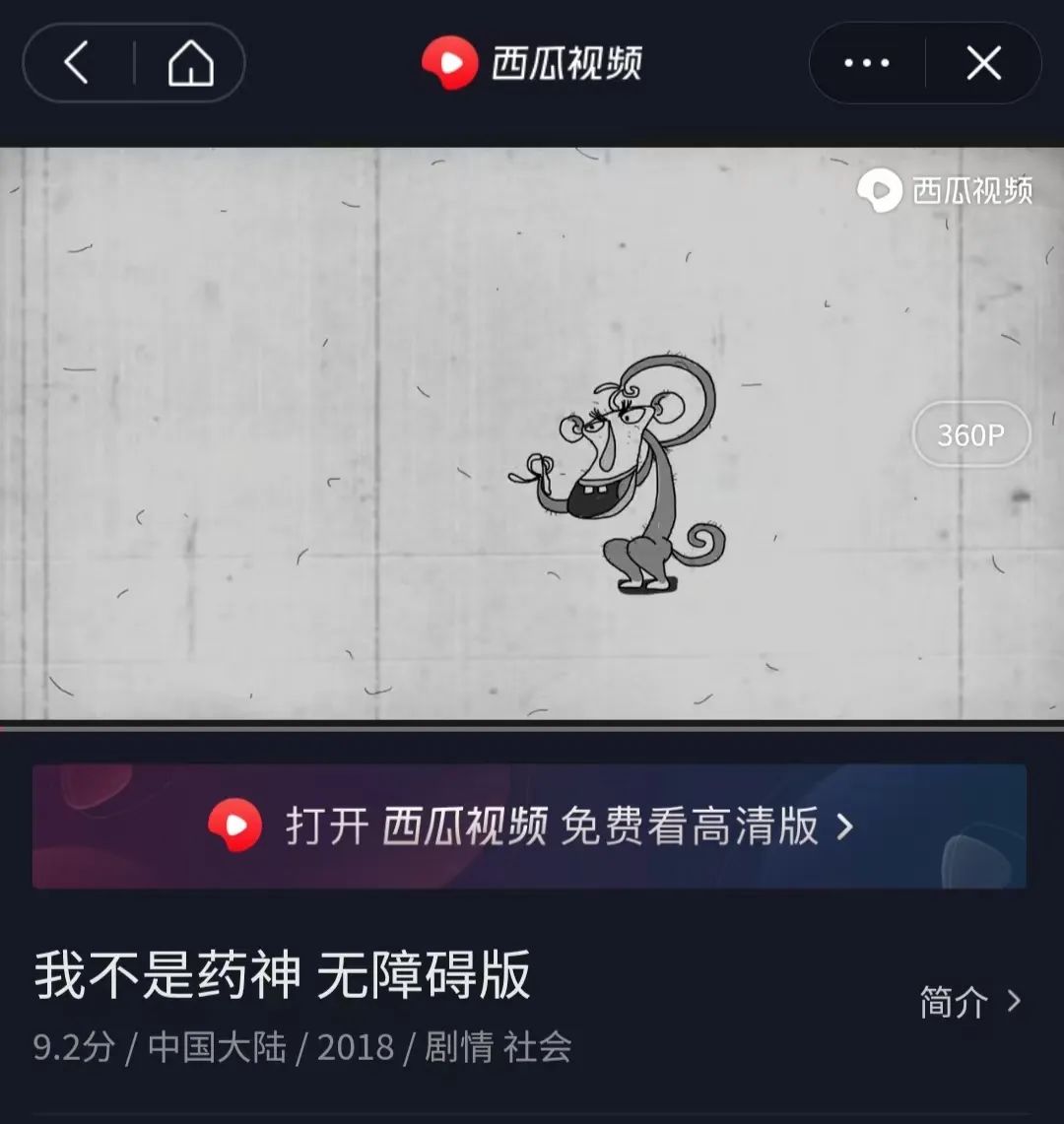Change video quality from 360P
The image size is (1064, 1124).
point(970,434)
